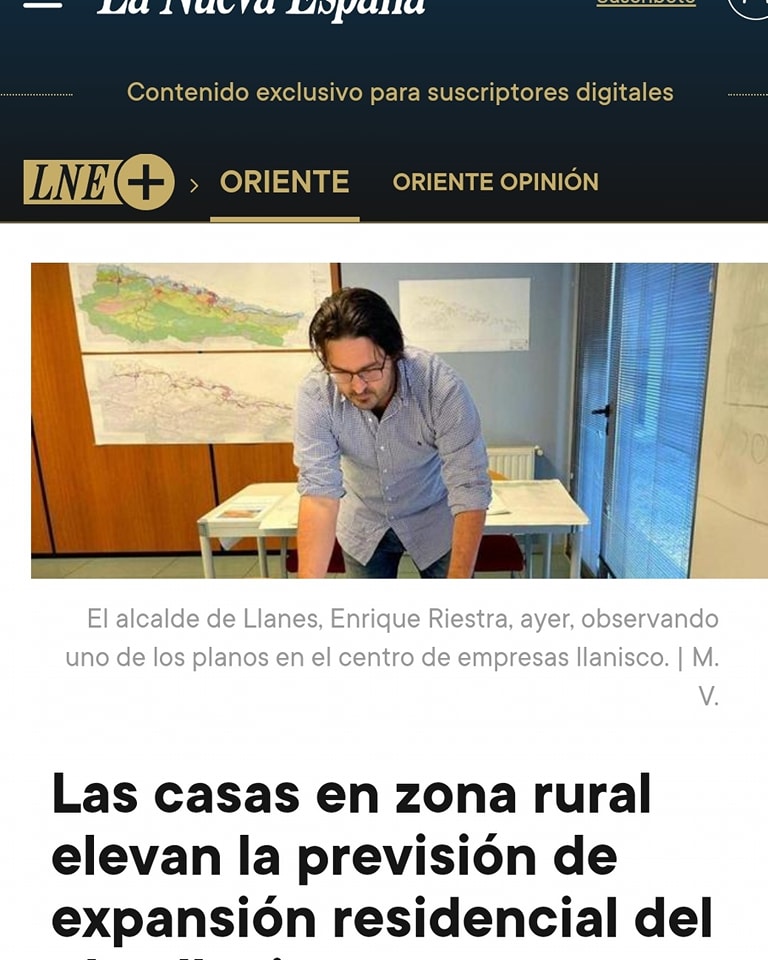
Task: Tap the Suscríbete link
Action: pos(645,3)
